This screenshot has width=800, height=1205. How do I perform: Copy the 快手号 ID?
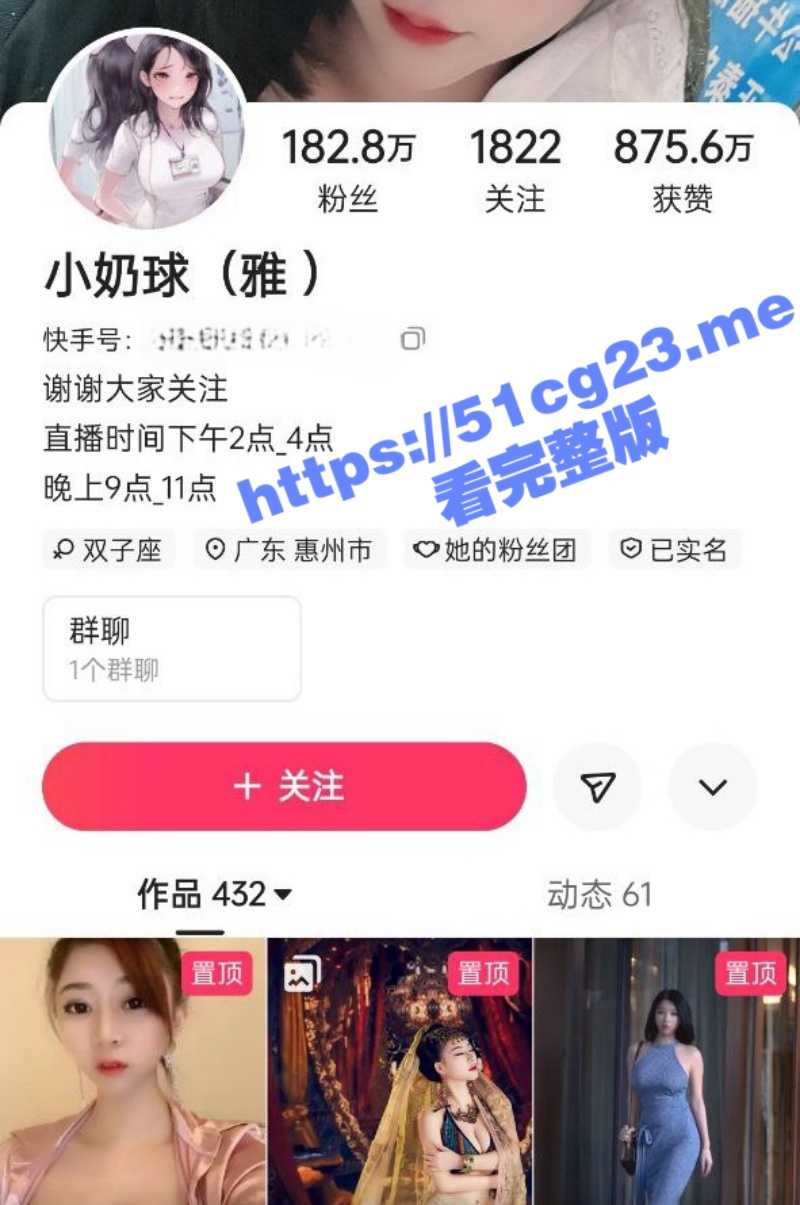tap(412, 339)
